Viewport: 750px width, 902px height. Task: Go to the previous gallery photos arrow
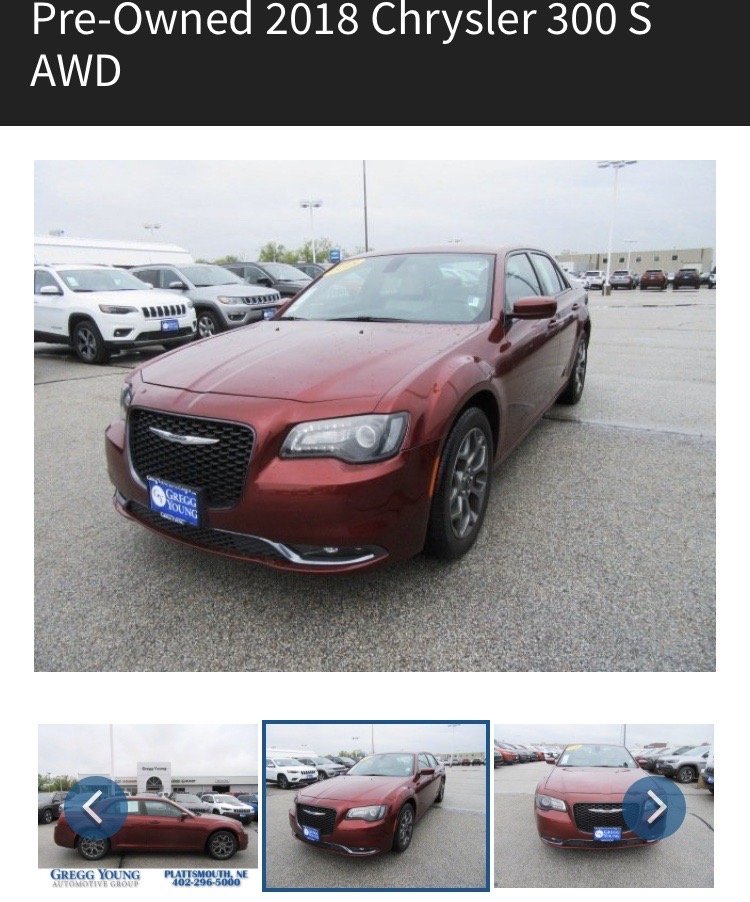coord(95,807)
